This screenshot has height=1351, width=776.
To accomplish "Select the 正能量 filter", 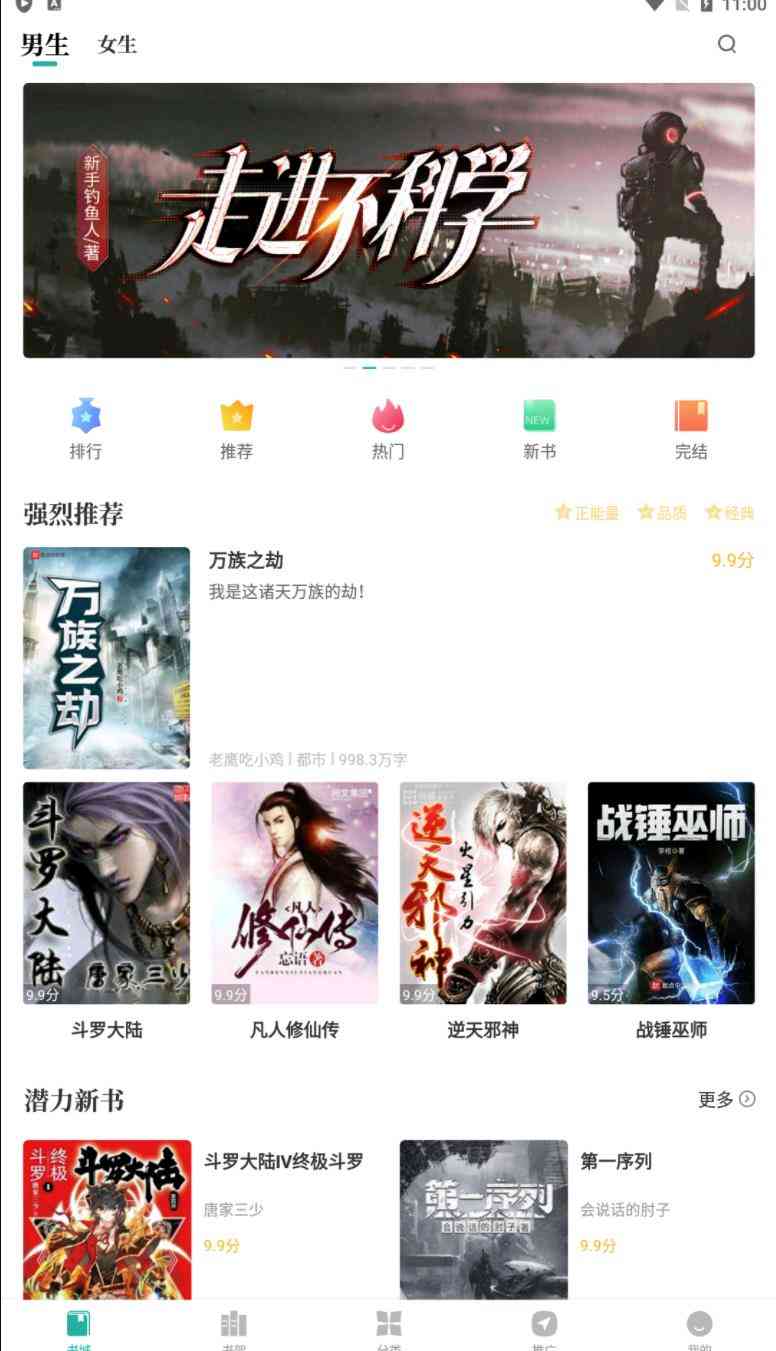I will click(587, 513).
